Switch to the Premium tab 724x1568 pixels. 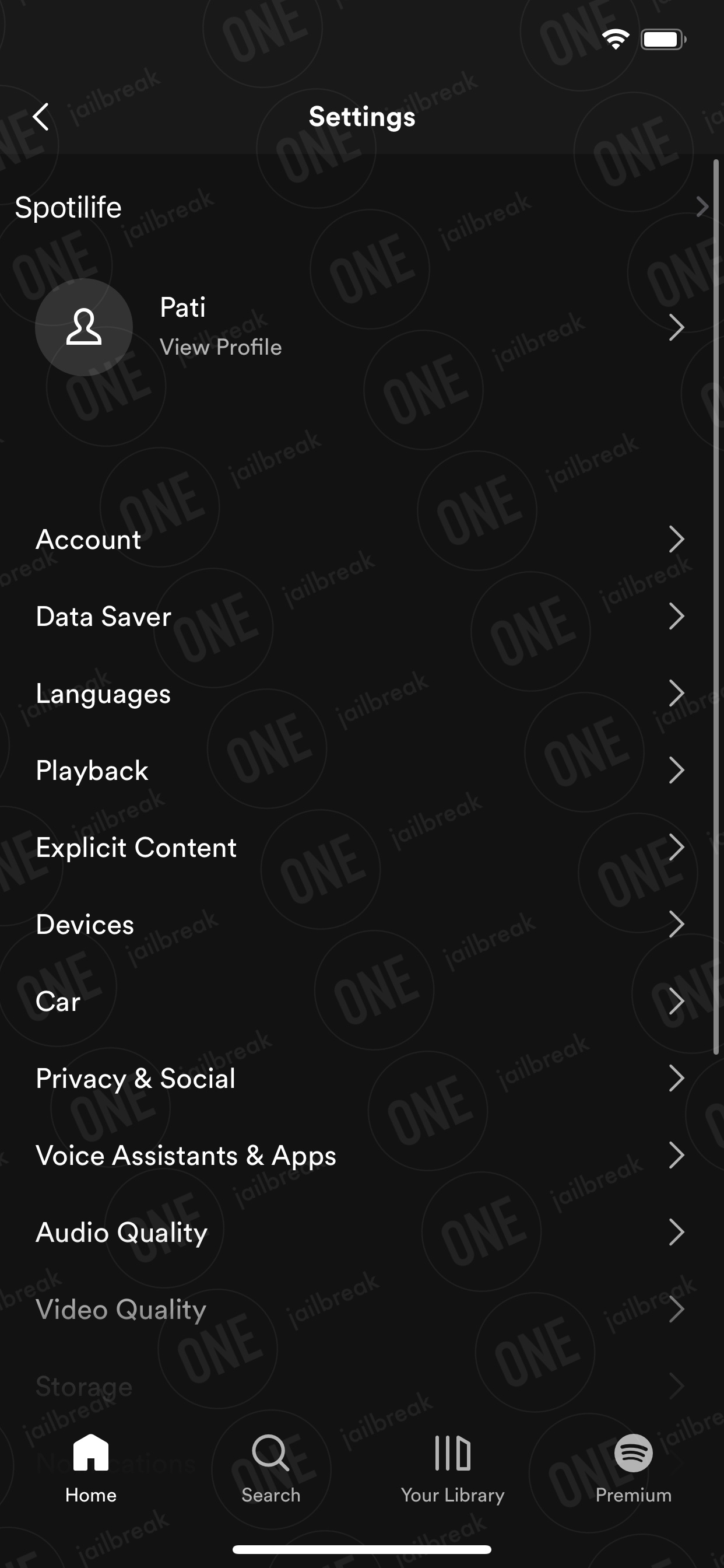633,1468
